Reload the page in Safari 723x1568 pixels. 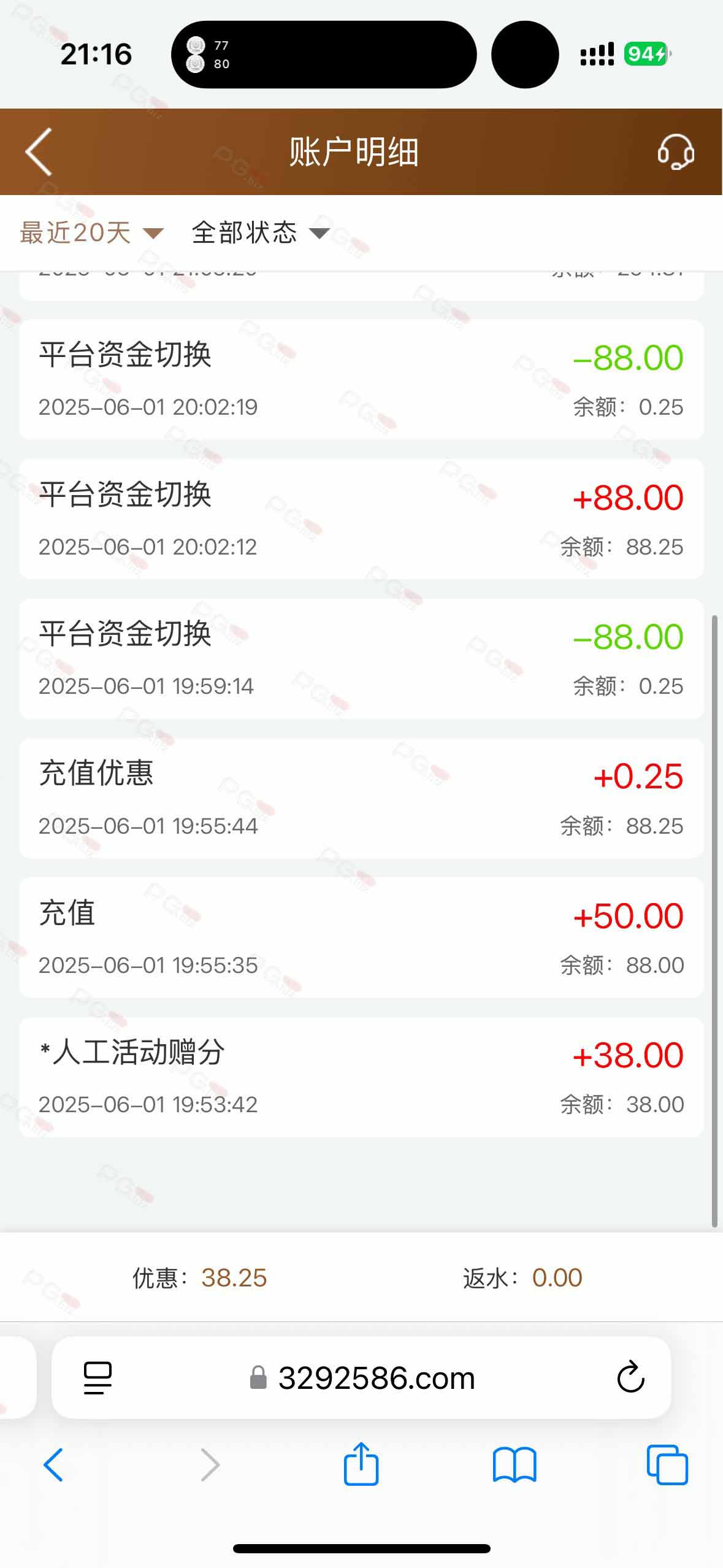point(630,1378)
